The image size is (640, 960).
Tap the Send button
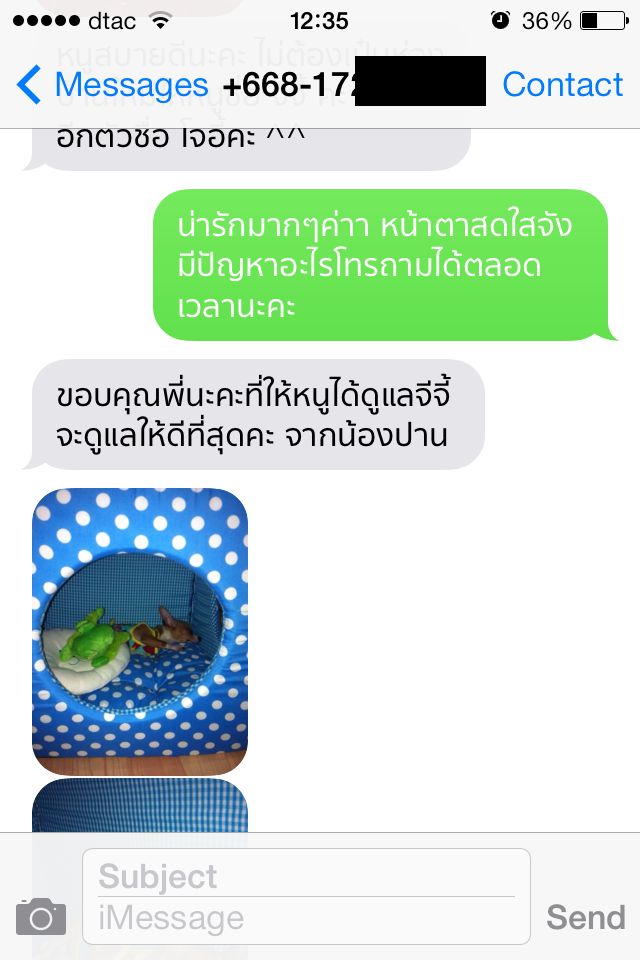pos(585,917)
